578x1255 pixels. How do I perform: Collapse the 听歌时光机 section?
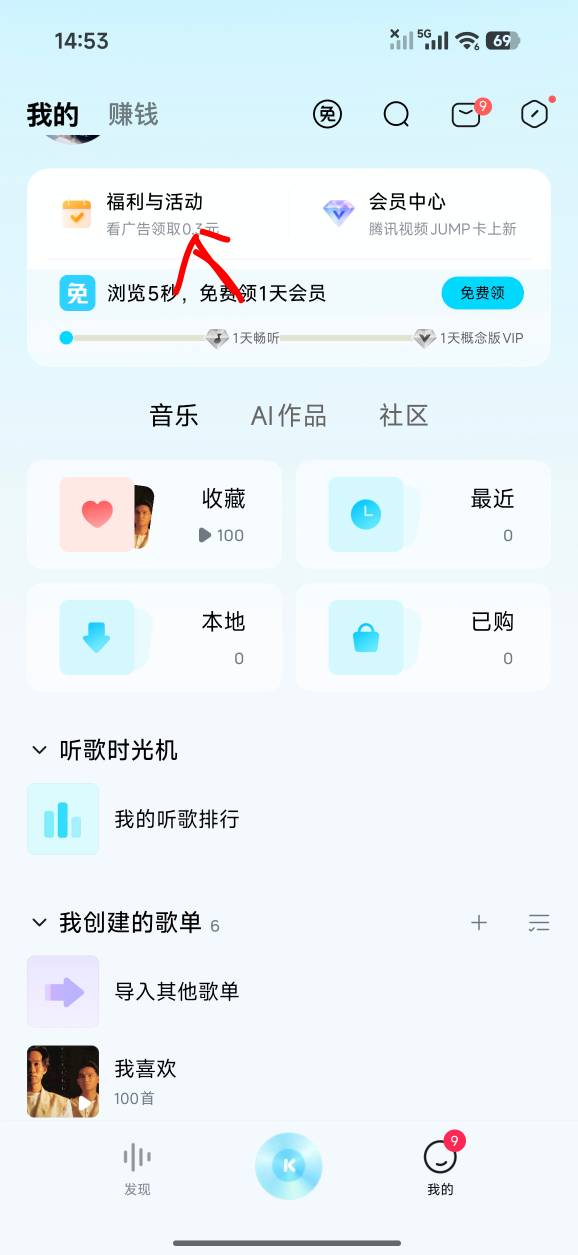[x=40, y=750]
